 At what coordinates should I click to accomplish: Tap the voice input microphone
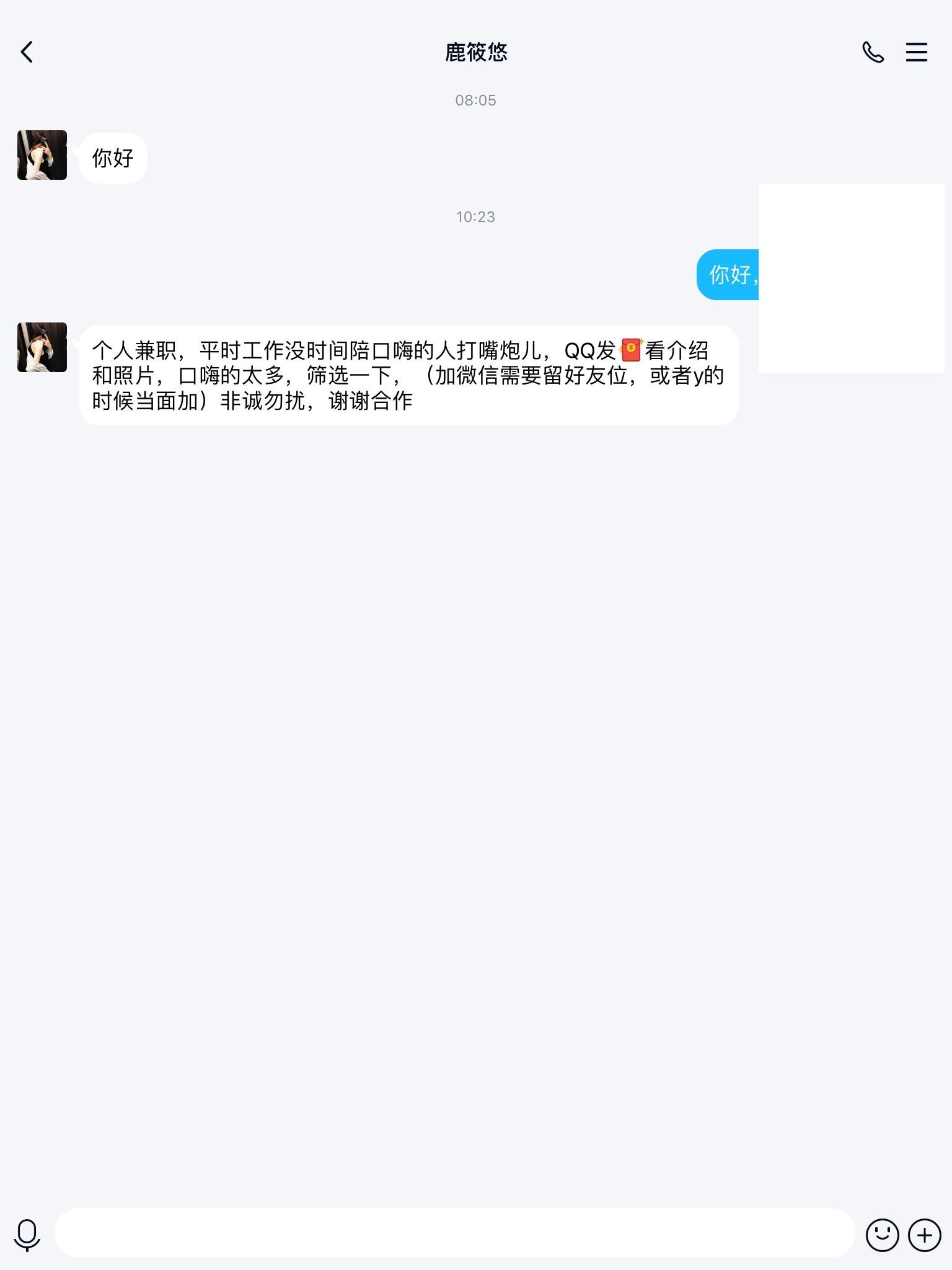27,1235
